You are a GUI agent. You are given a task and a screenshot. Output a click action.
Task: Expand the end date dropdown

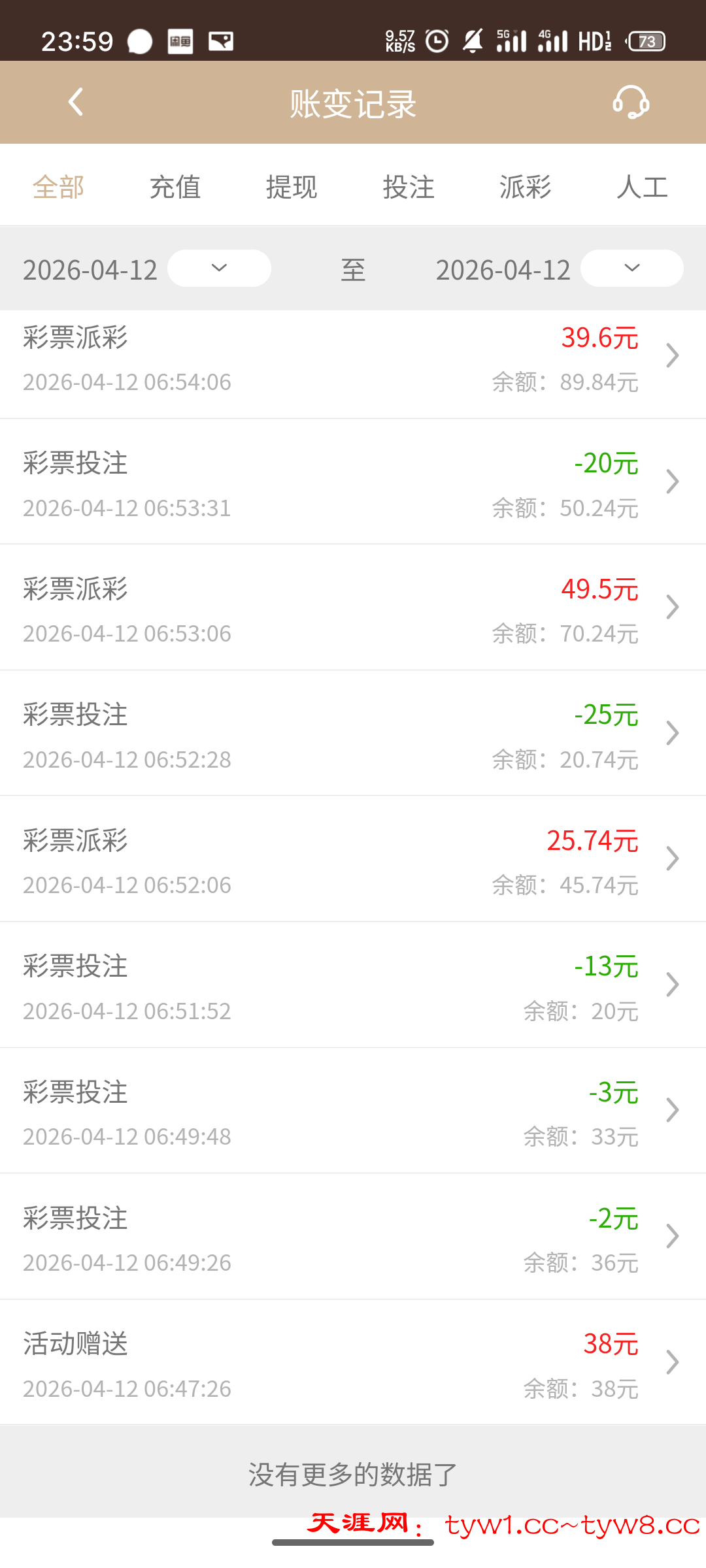pos(631,269)
